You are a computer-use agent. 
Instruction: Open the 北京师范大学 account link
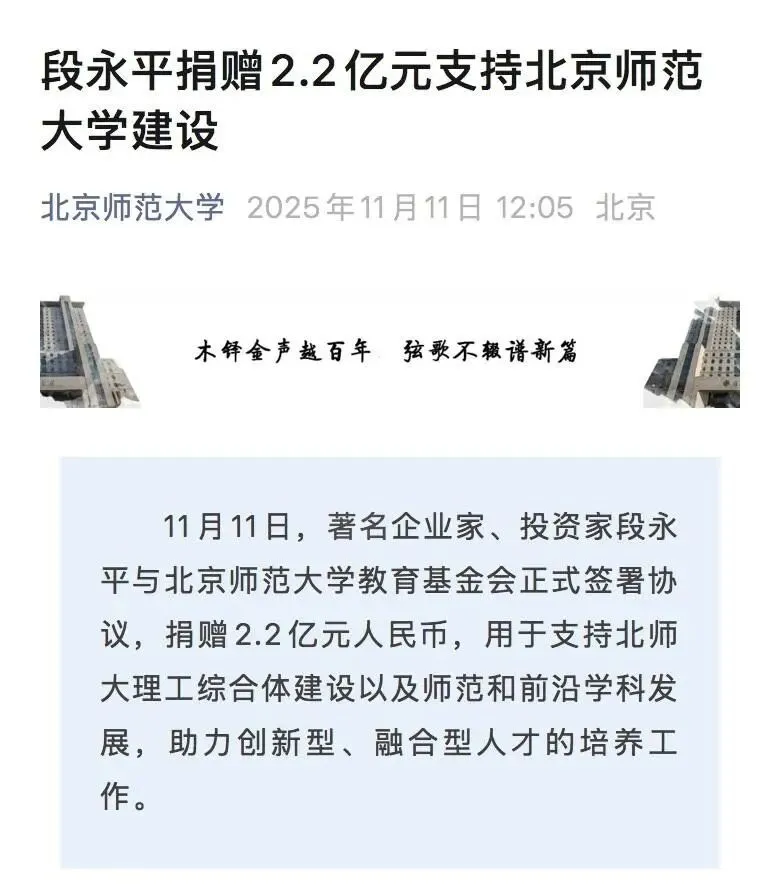point(132,207)
